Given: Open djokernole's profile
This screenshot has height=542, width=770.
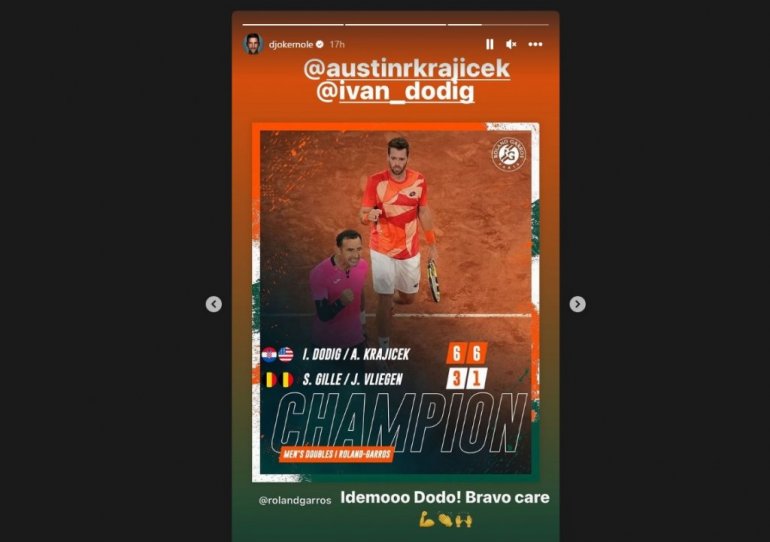Looking at the screenshot, I should click(283, 44).
